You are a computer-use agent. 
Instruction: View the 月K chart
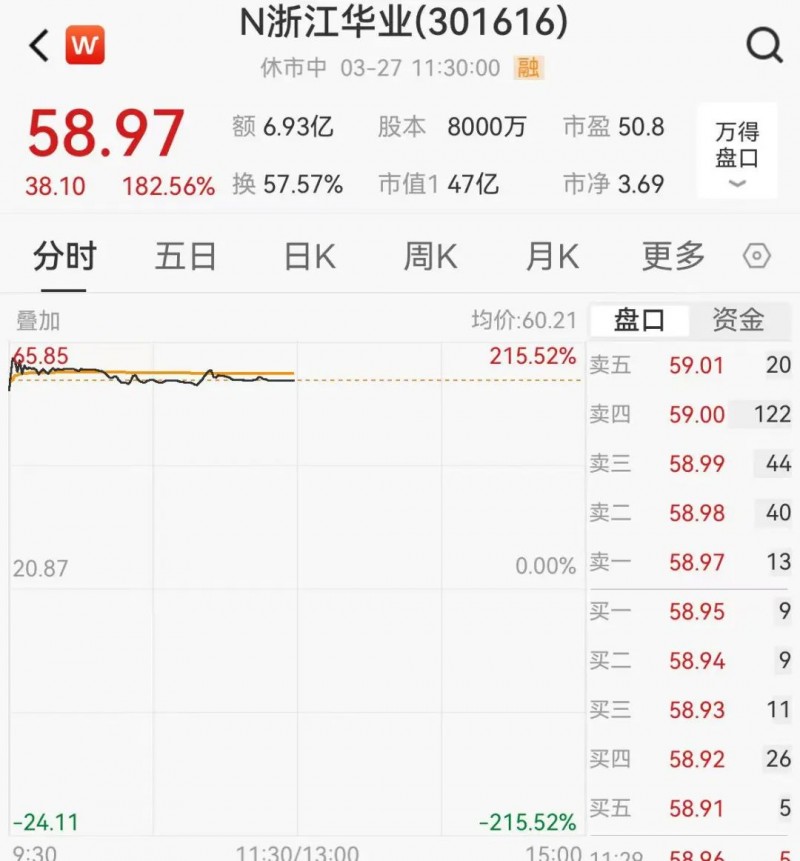click(552, 257)
